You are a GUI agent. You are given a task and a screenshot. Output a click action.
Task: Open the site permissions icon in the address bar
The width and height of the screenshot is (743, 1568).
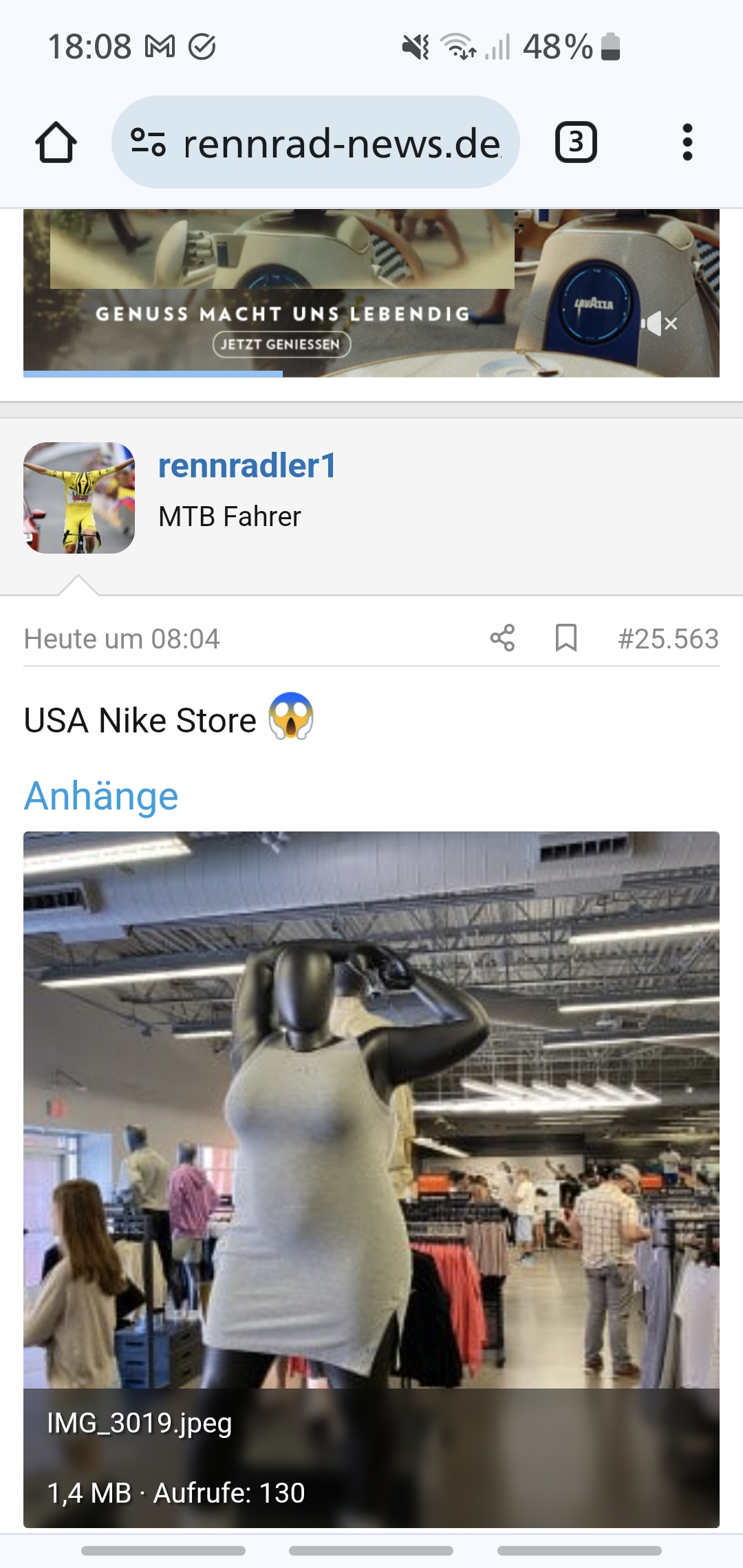[x=147, y=144]
